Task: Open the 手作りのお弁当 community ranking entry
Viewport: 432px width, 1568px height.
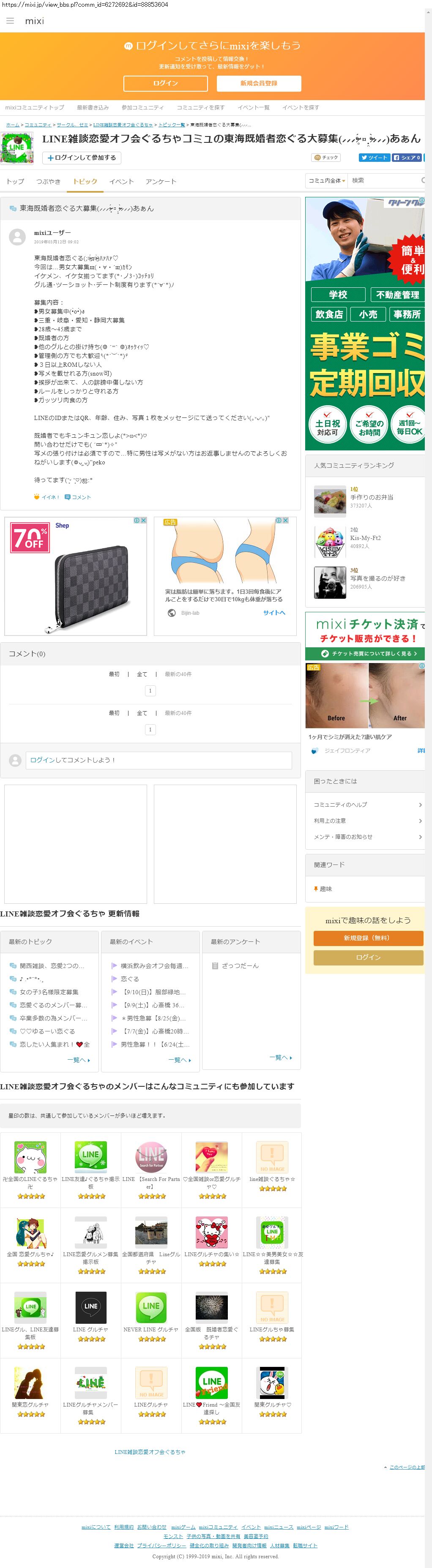Action: coord(371,497)
